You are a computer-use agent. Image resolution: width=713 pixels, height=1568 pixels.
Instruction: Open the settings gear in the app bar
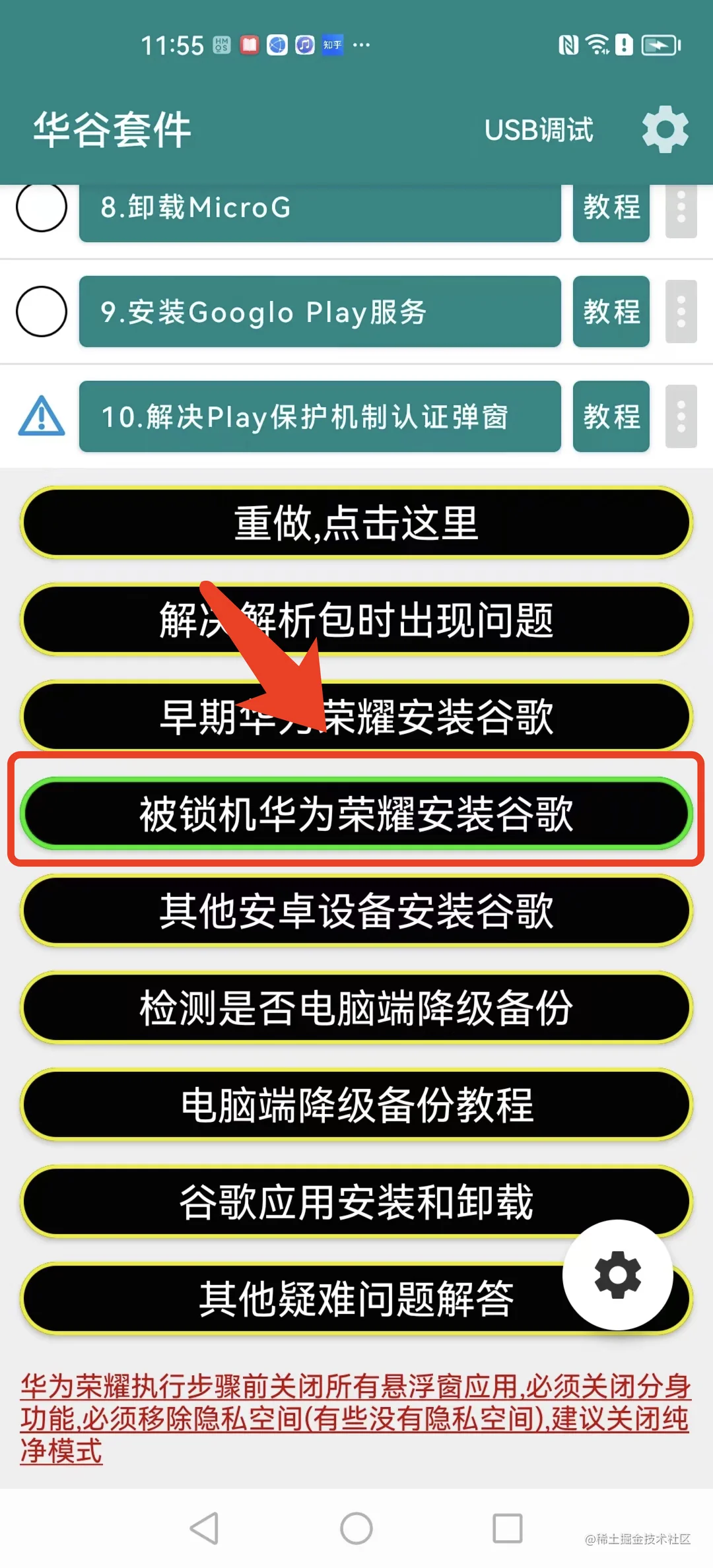click(665, 129)
